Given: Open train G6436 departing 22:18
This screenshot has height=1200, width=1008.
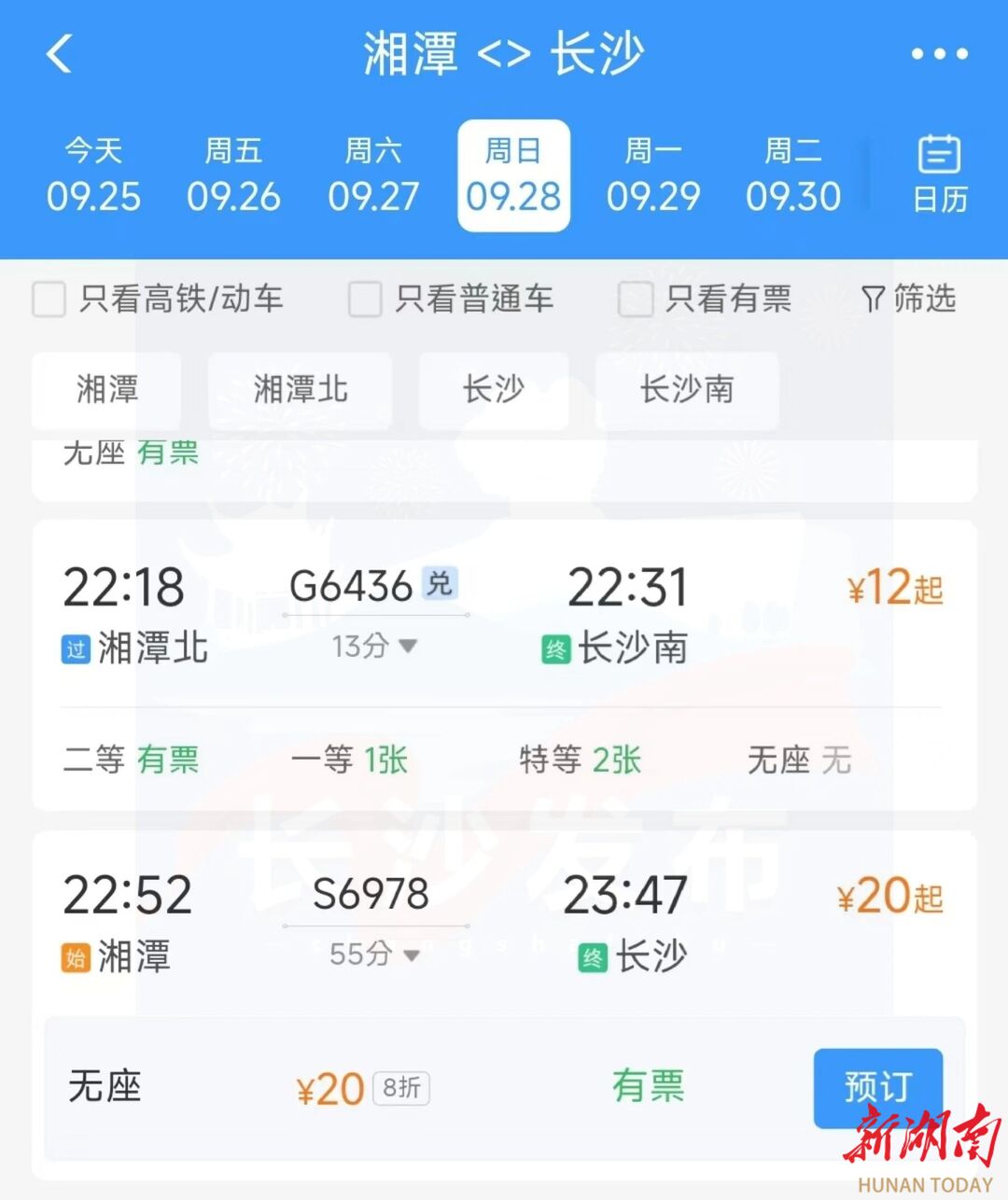Looking at the screenshot, I should point(504,616).
